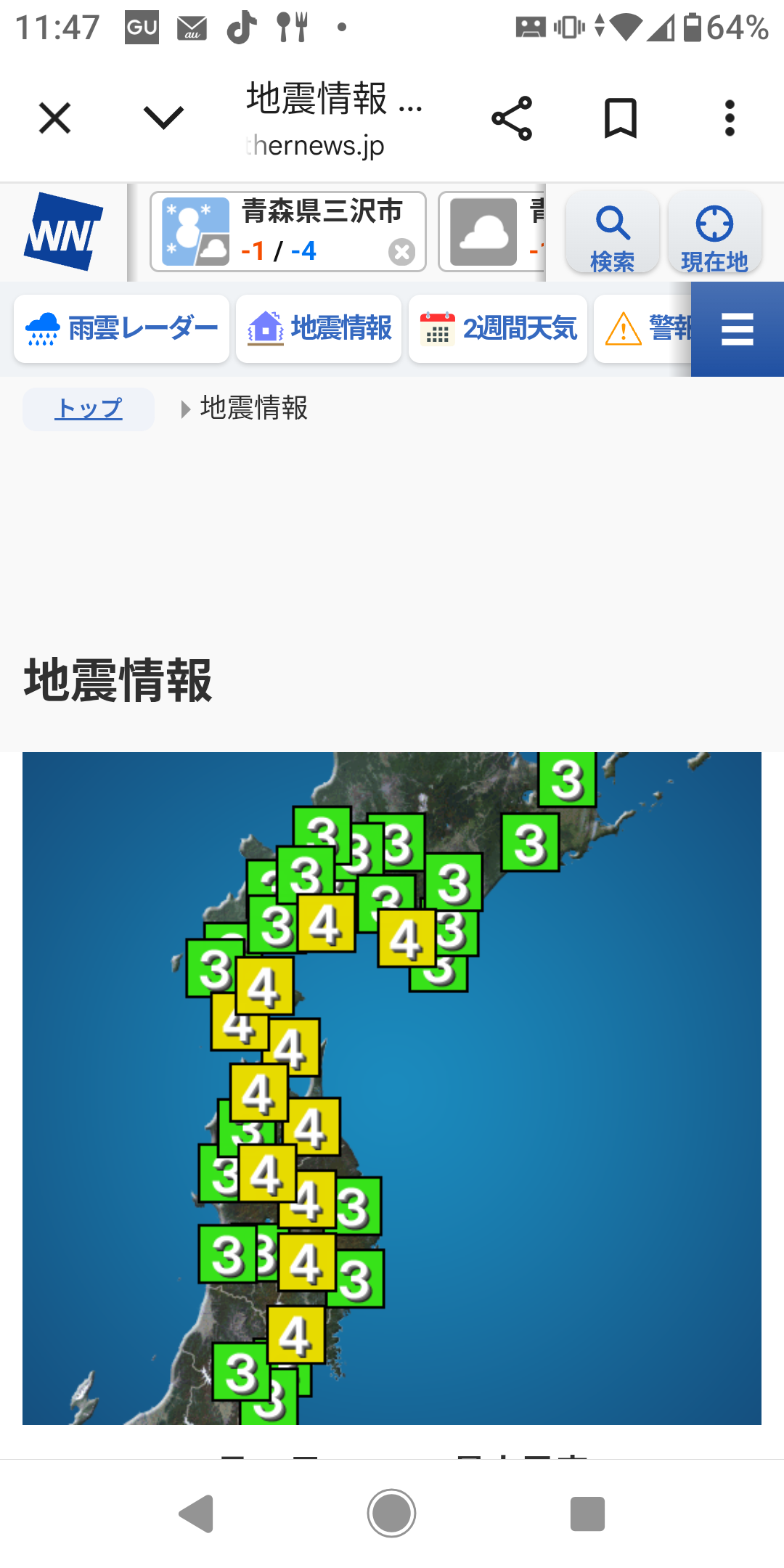Select the 地震情報 shortcut
The width and height of the screenshot is (784, 1568).
(x=319, y=329)
